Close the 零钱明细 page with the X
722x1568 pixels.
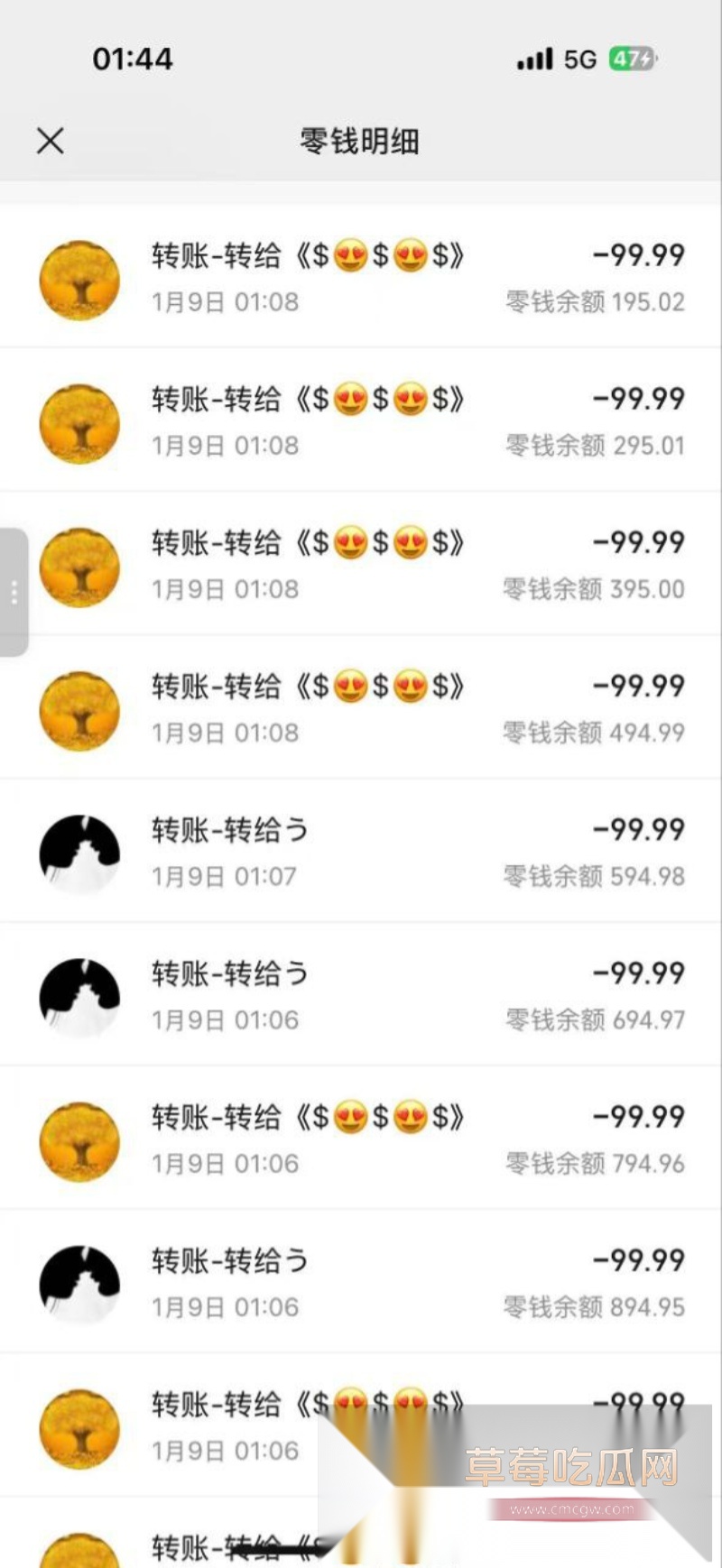coord(50,141)
